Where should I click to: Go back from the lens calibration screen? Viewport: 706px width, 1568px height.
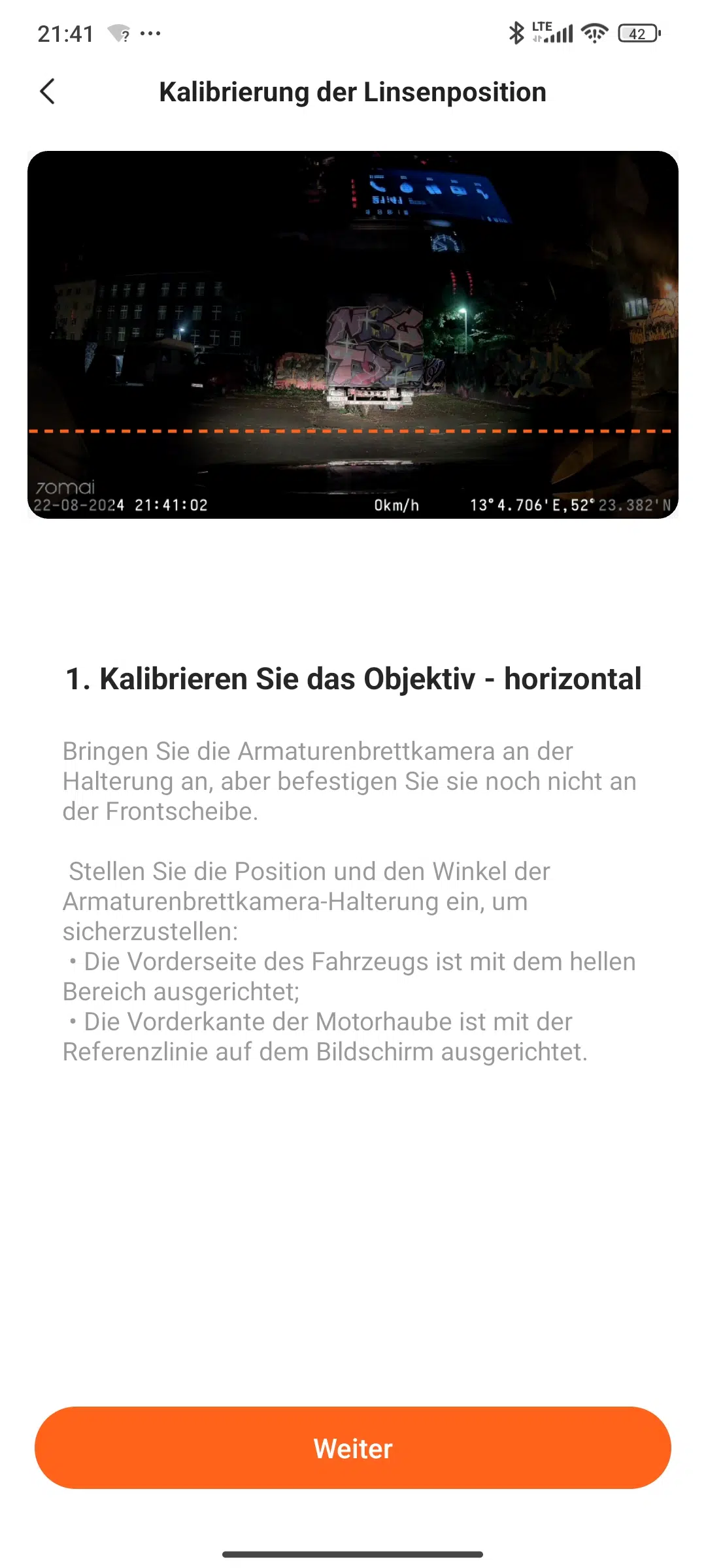(x=47, y=91)
